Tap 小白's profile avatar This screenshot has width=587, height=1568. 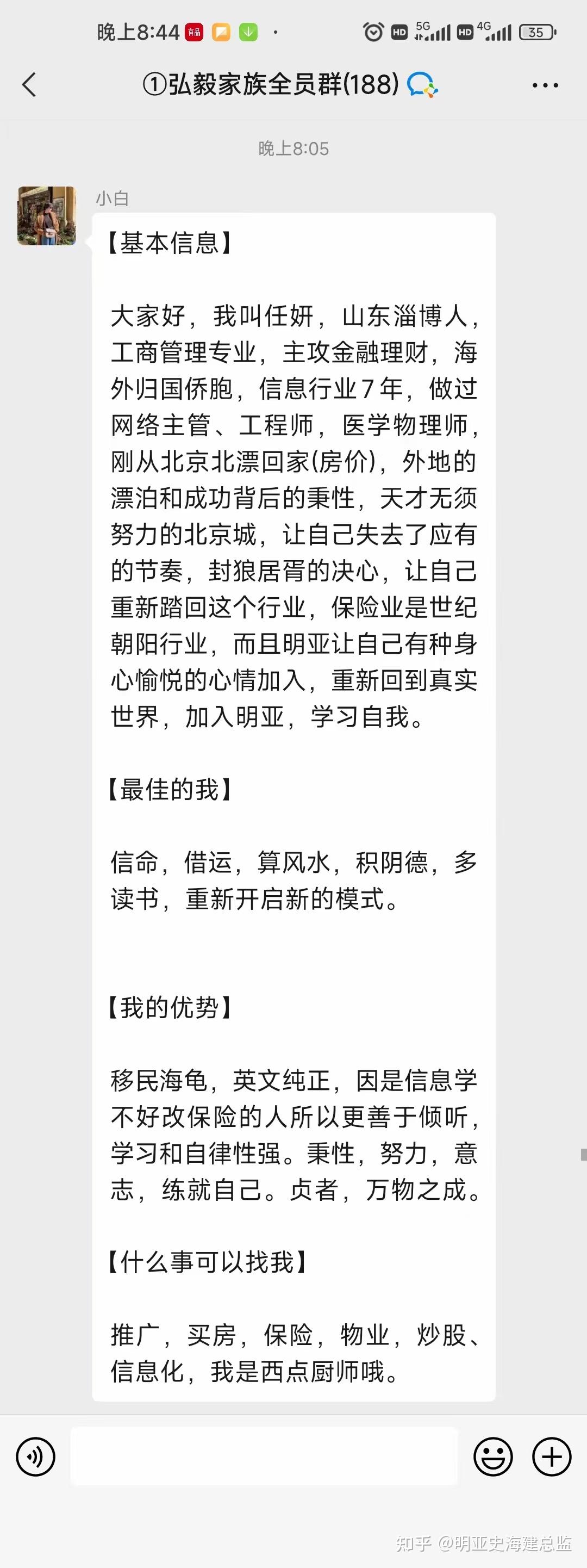click(47, 216)
